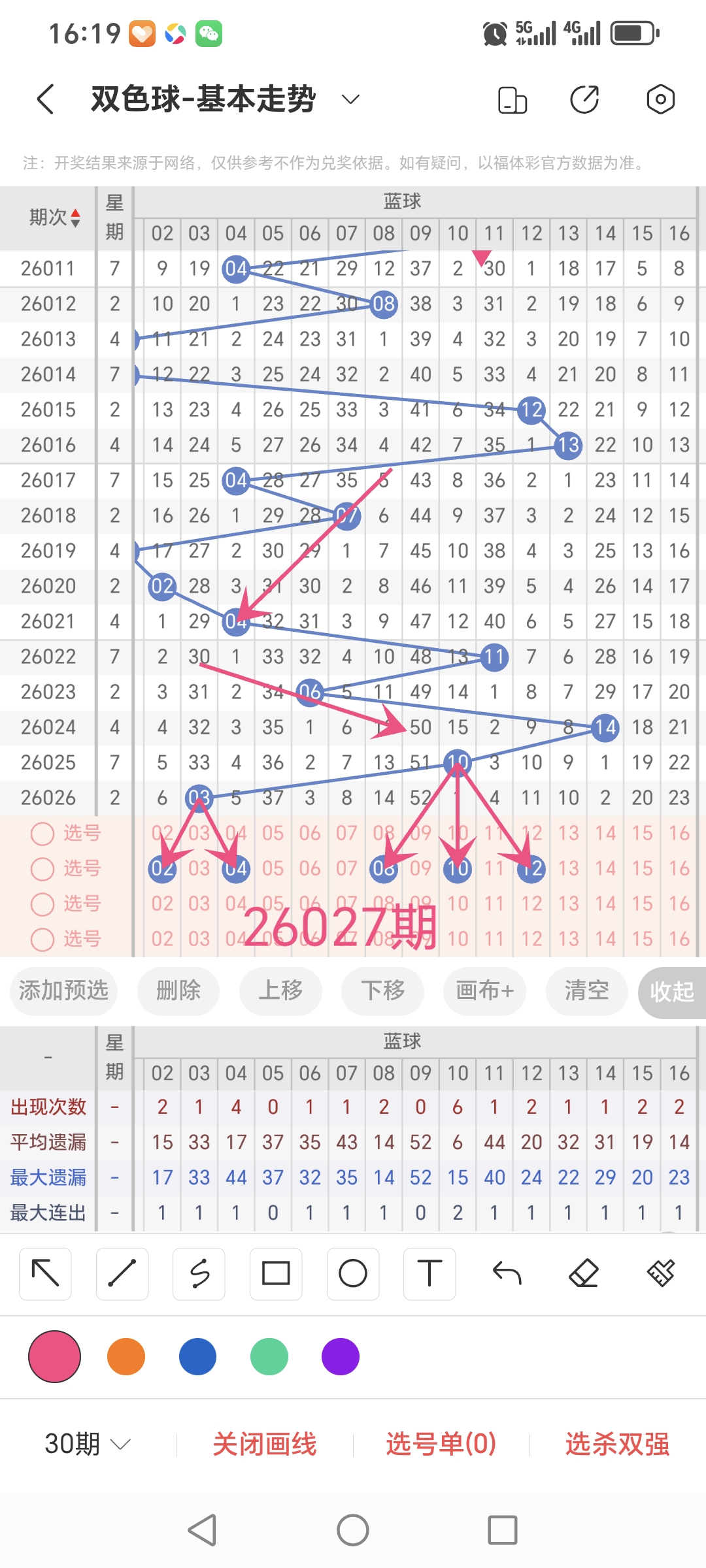Select the second 选号 radio circle
Image resolution: width=706 pixels, height=1568 pixels.
(x=43, y=869)
